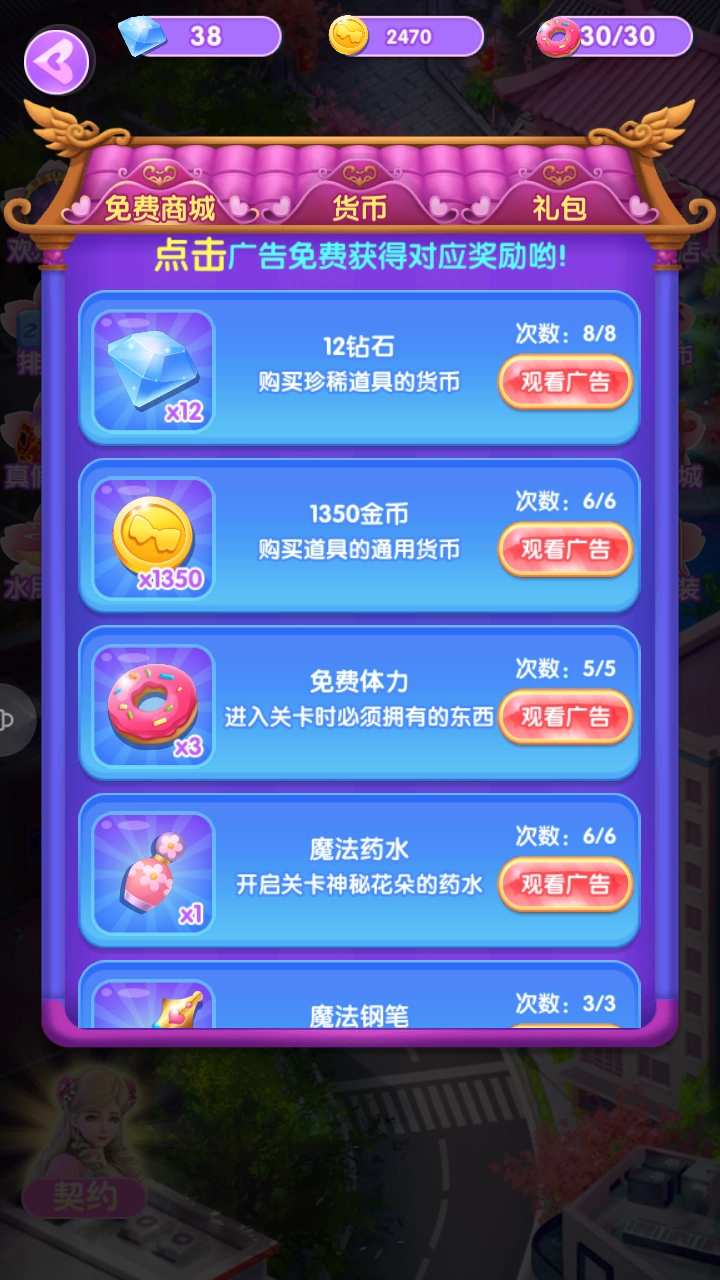Go back with the purple arrow button
Image resolution: width=720 pixels, height=1280 pixels.
57,61
